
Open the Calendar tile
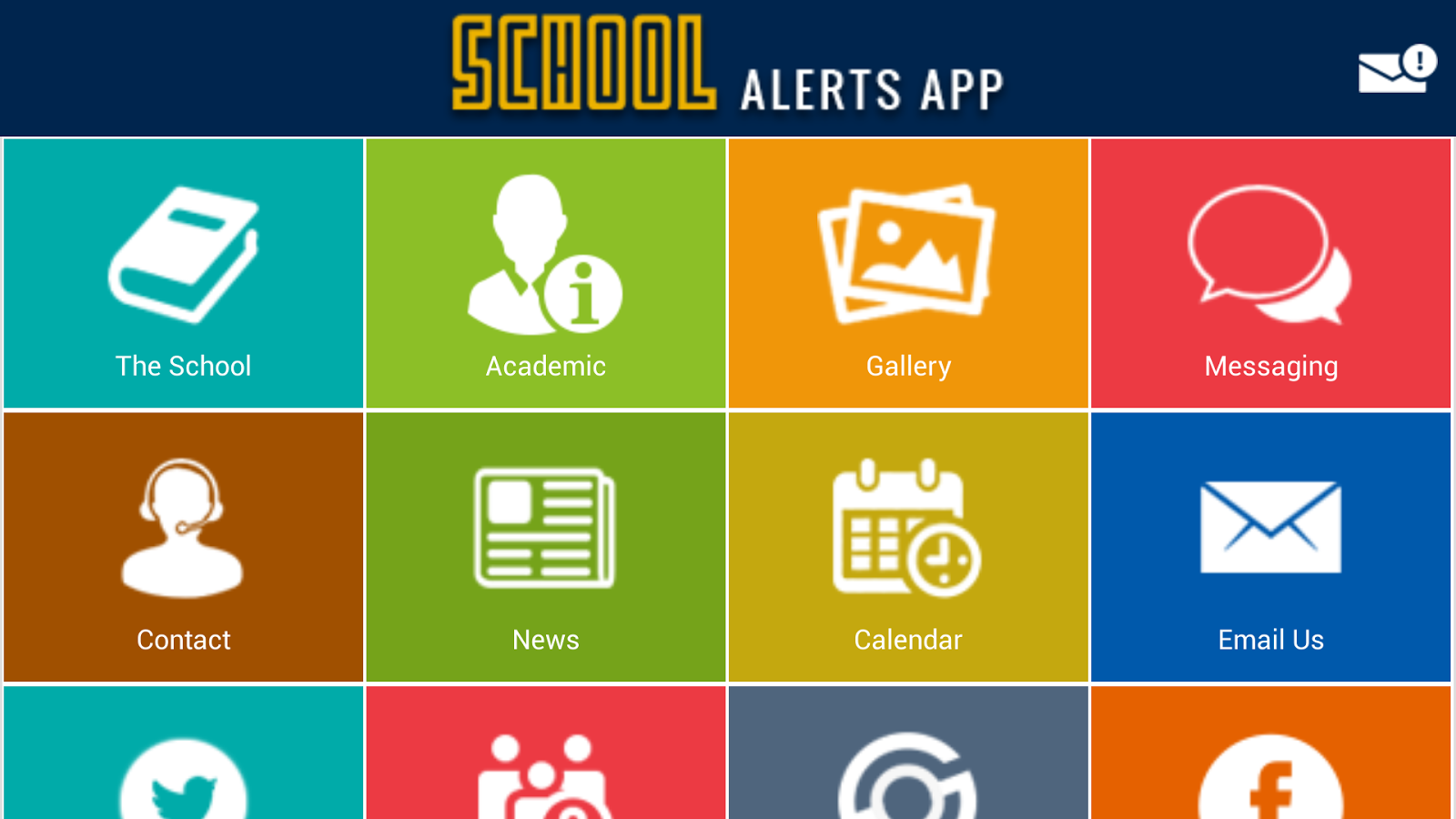coord(908,547)
